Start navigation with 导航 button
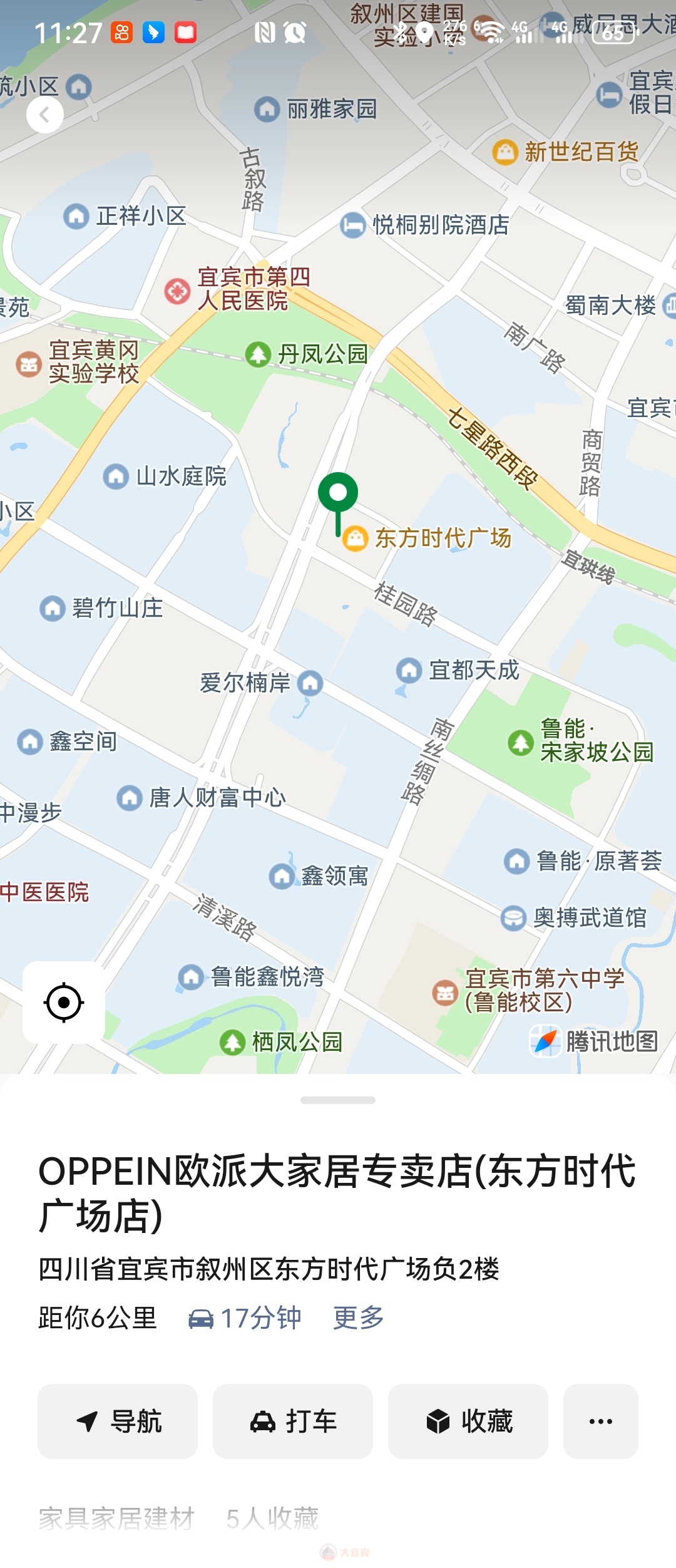The width and height of the screenshot is (676, 1568). (118, 1421)
